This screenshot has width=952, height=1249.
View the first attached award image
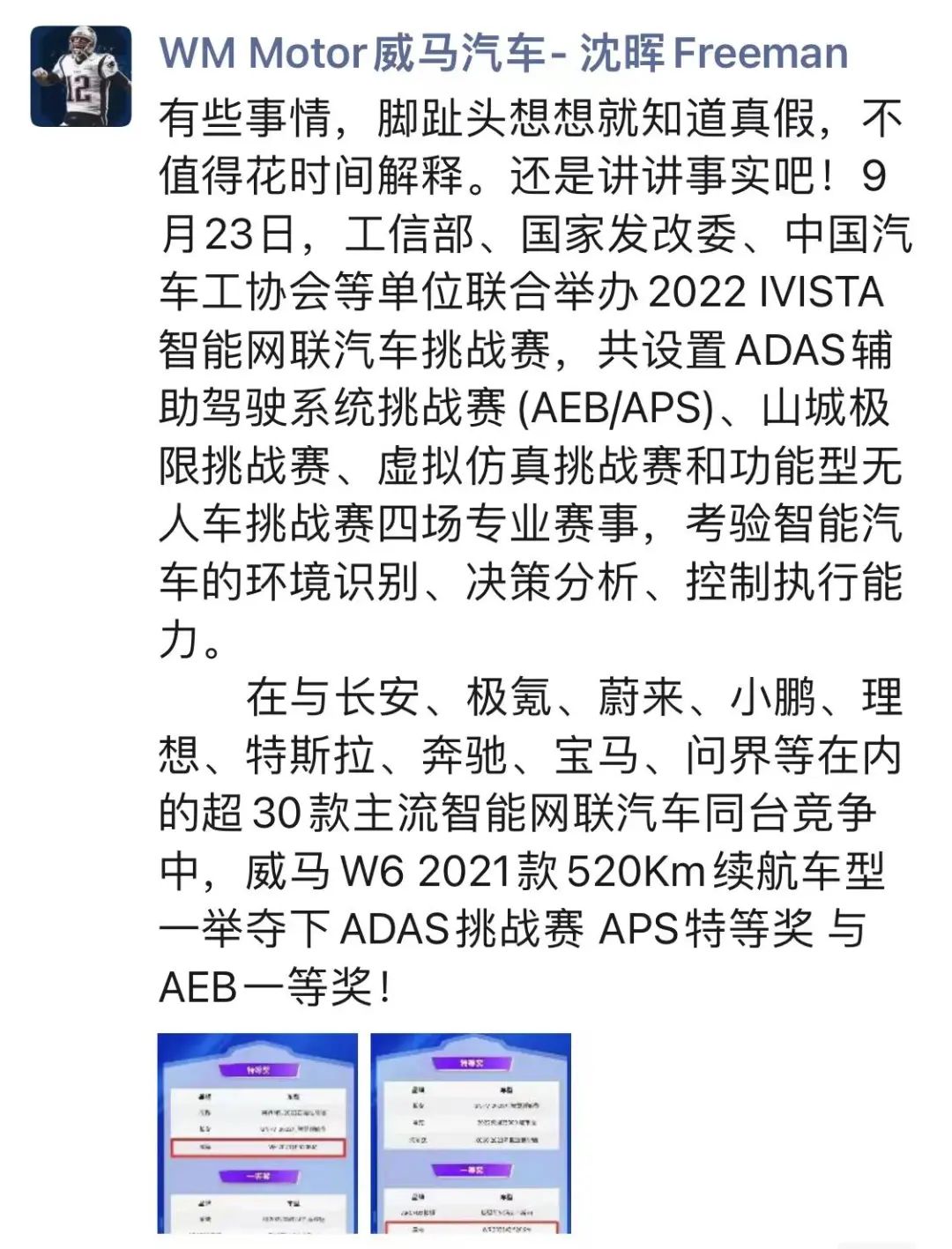[x=257, y=1134]
